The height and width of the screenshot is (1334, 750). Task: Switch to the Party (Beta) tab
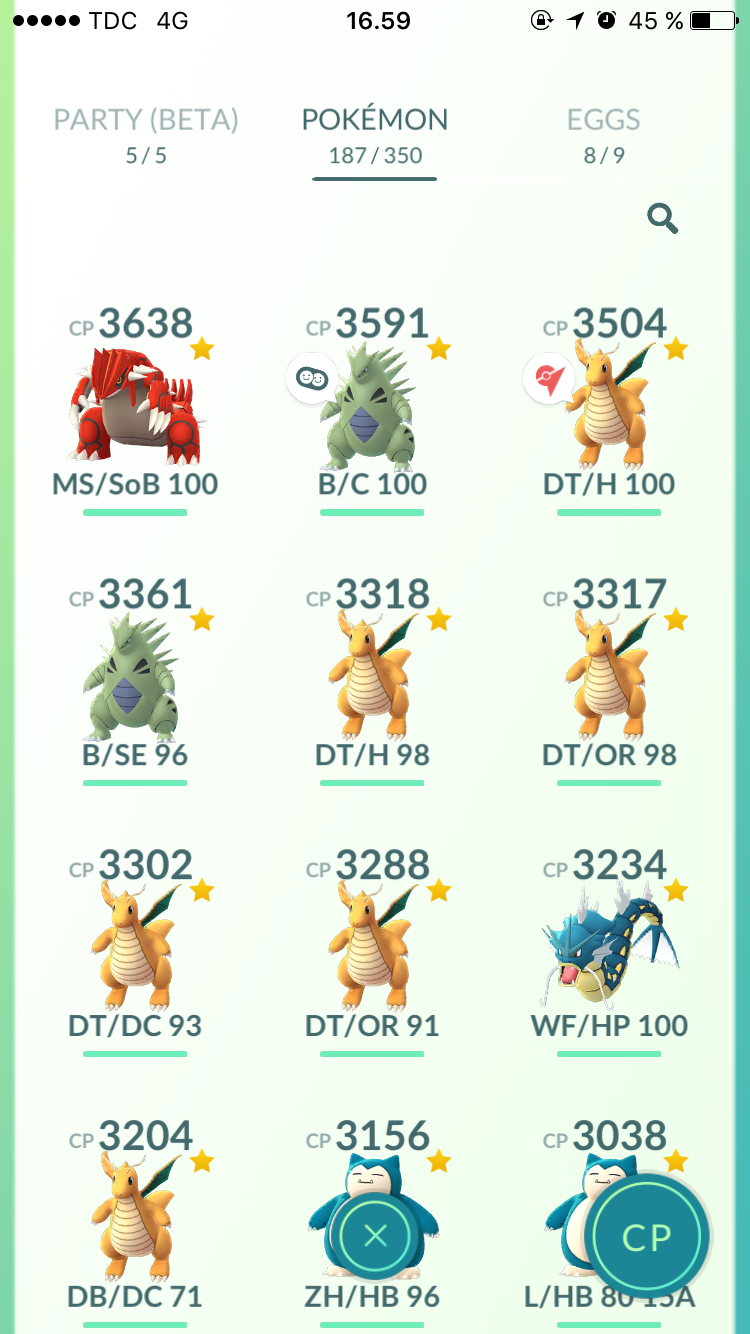point(146,135)
